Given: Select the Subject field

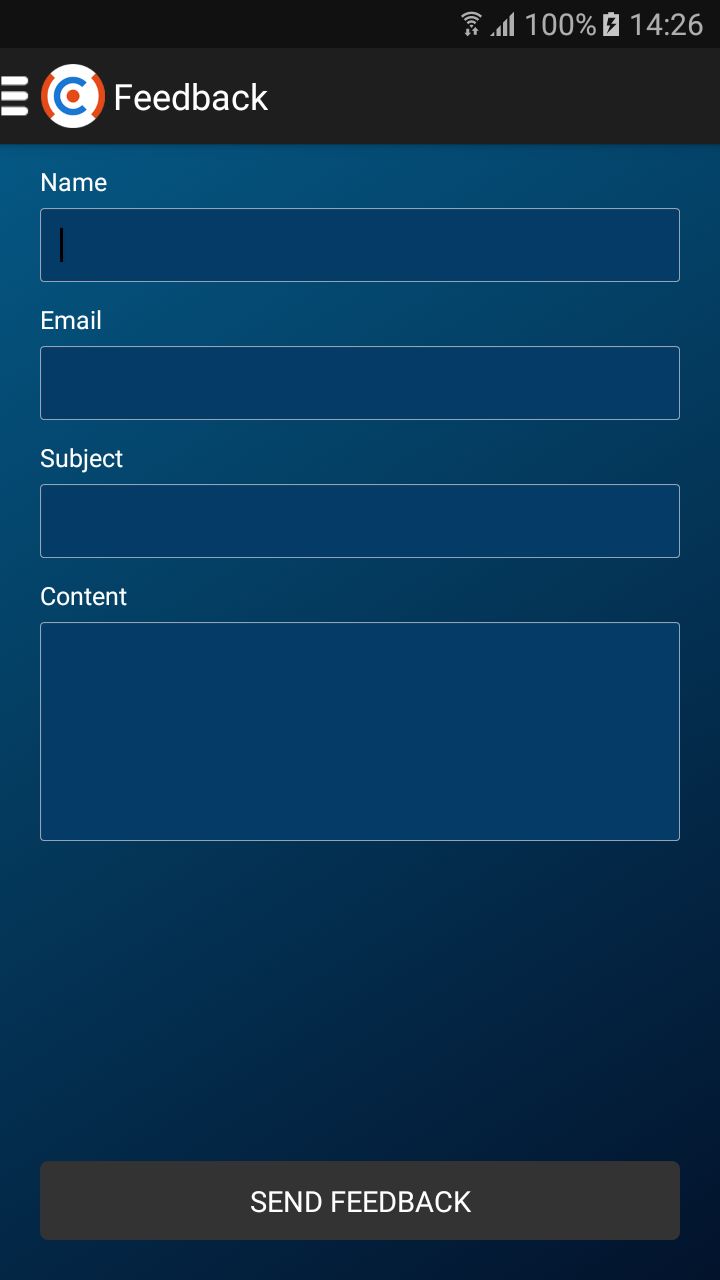Looking at the screenshot, I should point(360,521).
